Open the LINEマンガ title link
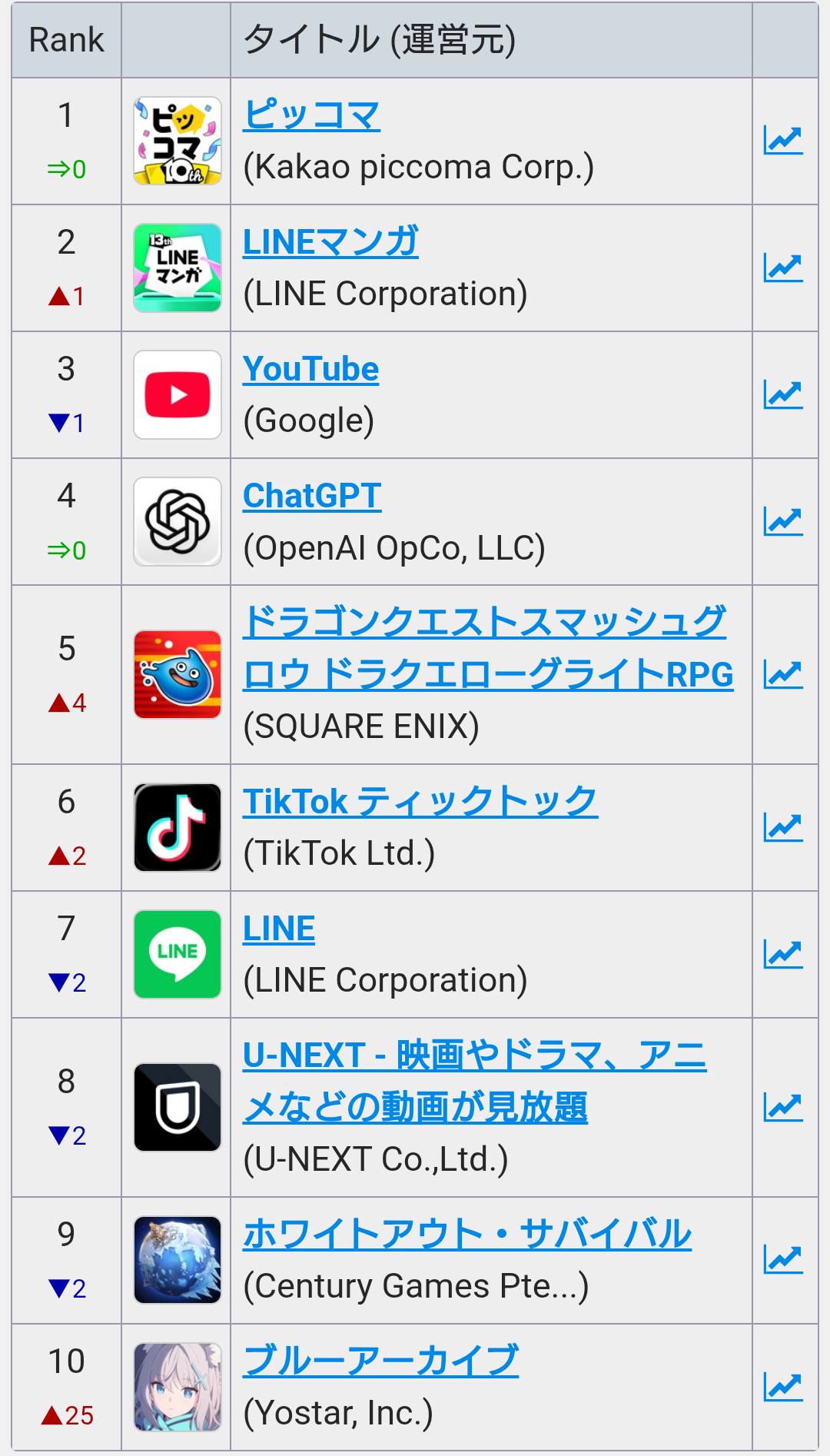 [330, 242]
